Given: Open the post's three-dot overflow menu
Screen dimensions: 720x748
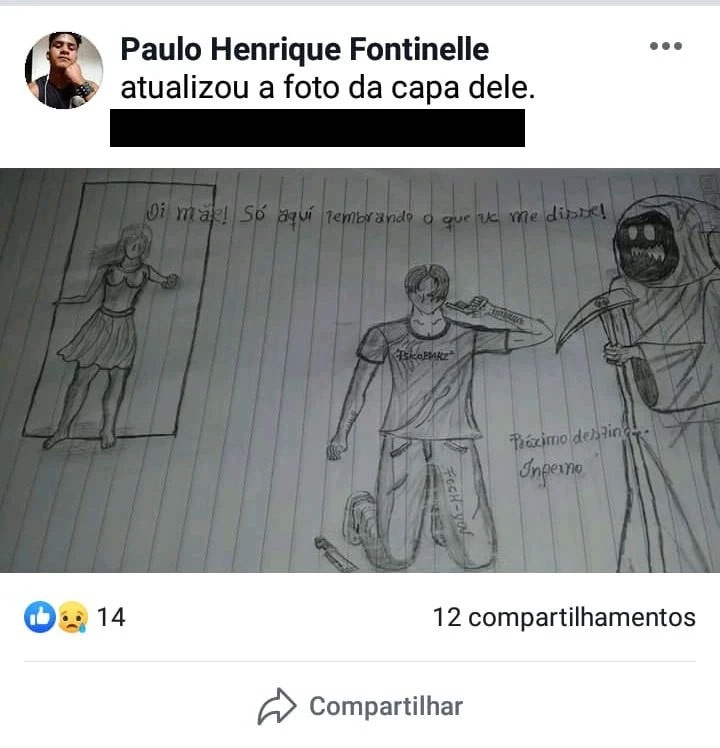Looking at the screenshot, I should (665, 46).
